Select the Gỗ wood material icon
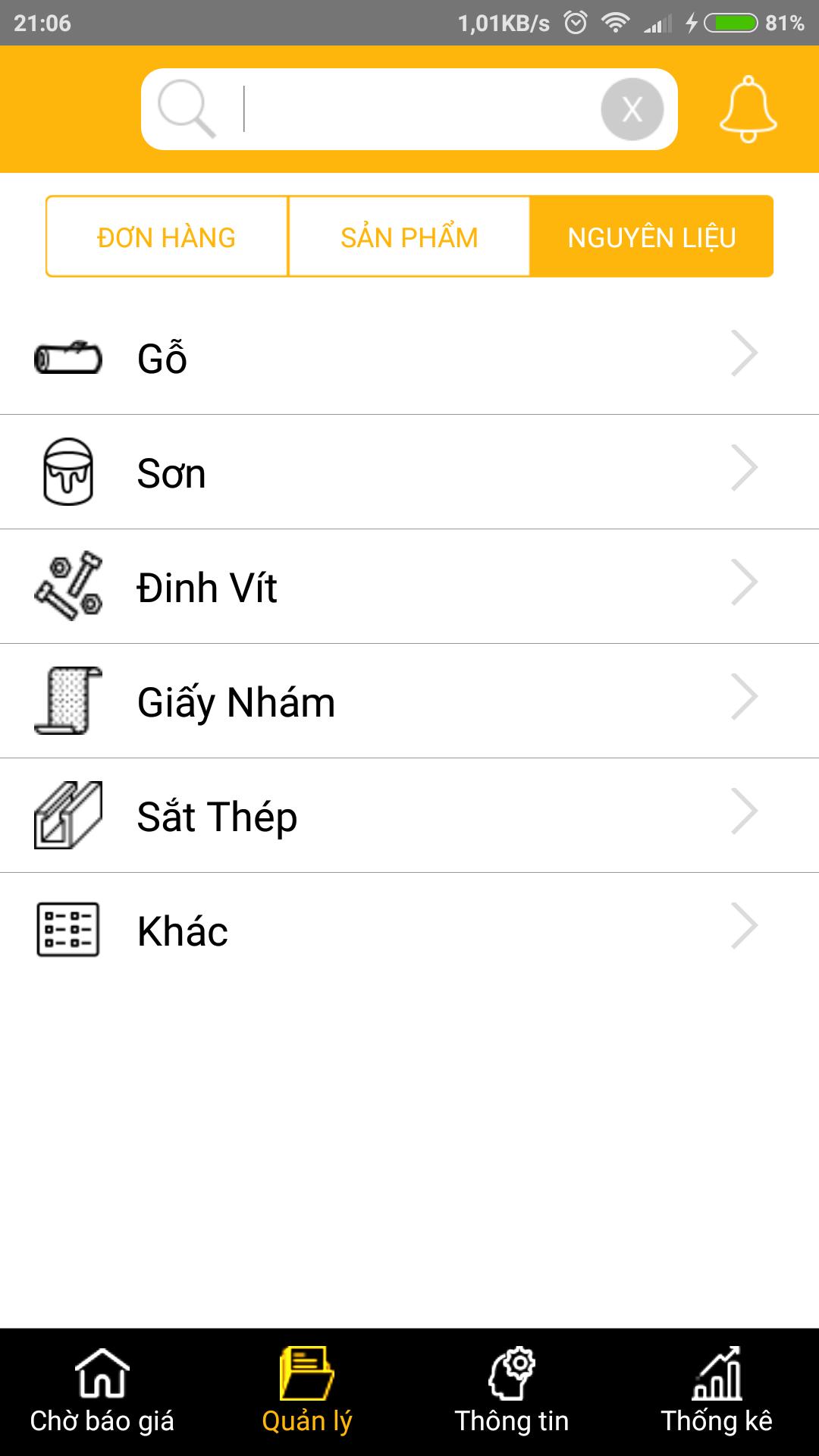The height and width of the screenshot is (1456, 819). click(67, 356)
